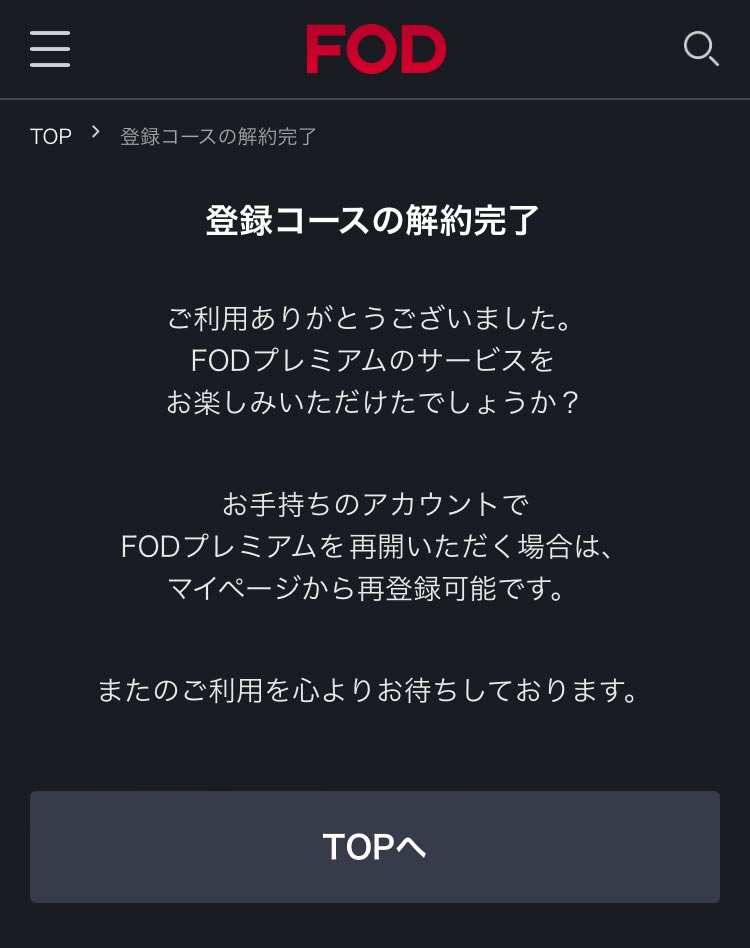Open the search magnifier icon
This screenshot has width=750, height=948.
pos(700,48)
